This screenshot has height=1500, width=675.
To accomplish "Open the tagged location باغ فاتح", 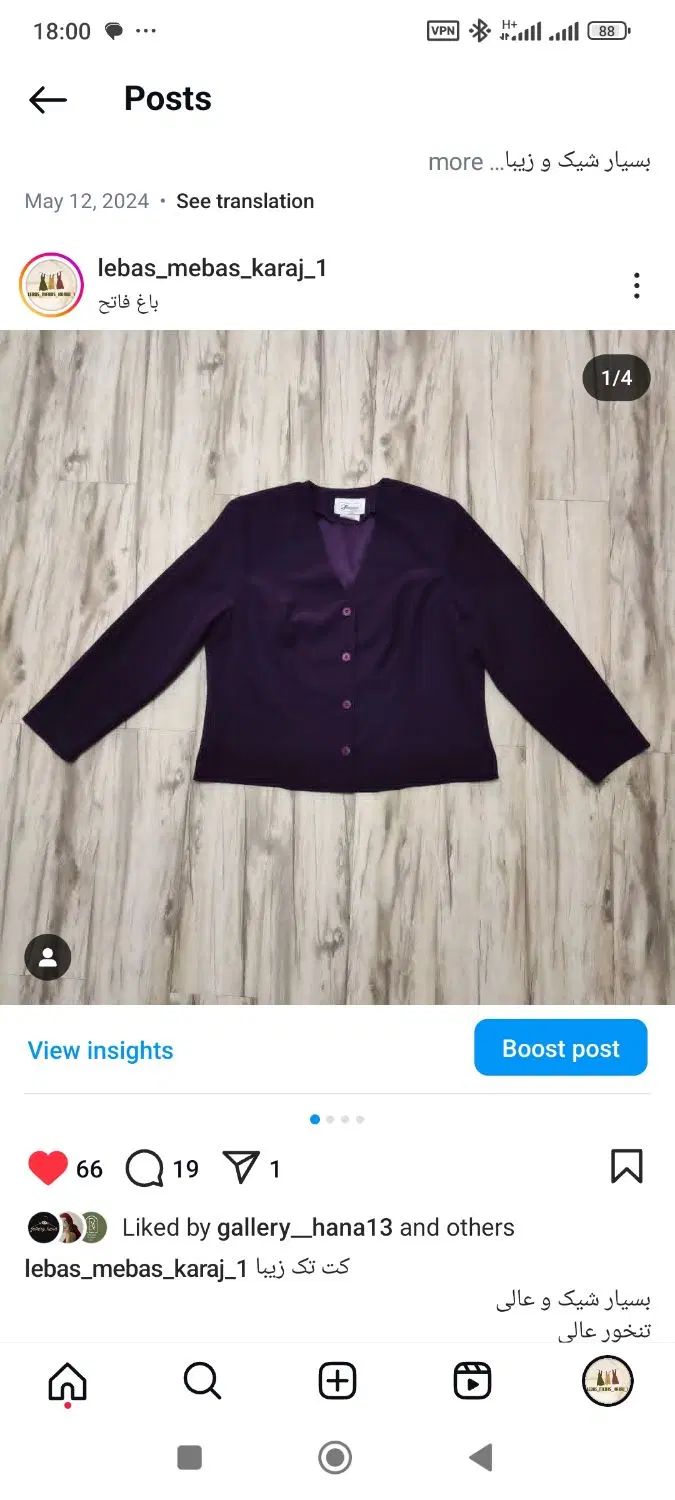I will pyautogui.click(x=128, y=301).
